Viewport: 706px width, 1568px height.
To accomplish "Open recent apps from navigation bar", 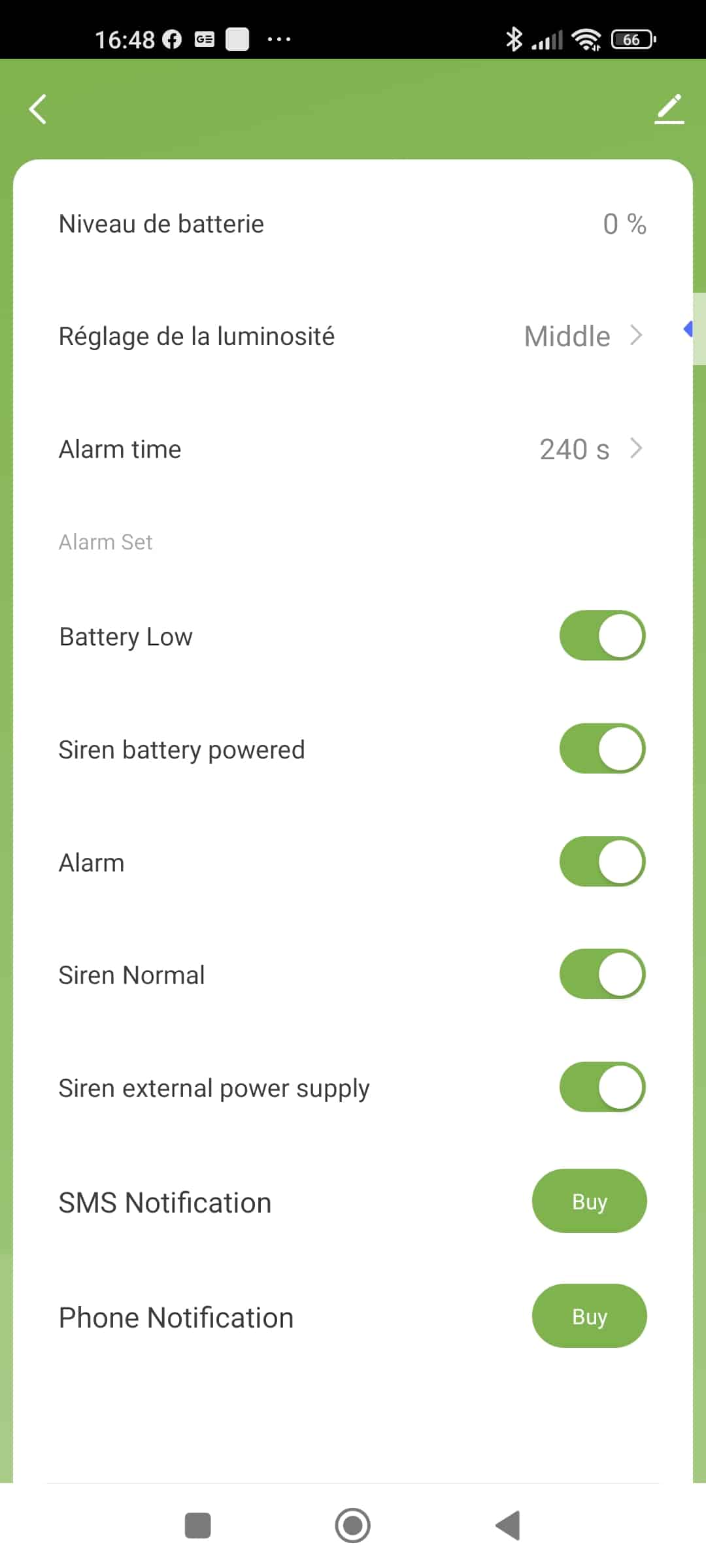I will [x=198, y=1526].
